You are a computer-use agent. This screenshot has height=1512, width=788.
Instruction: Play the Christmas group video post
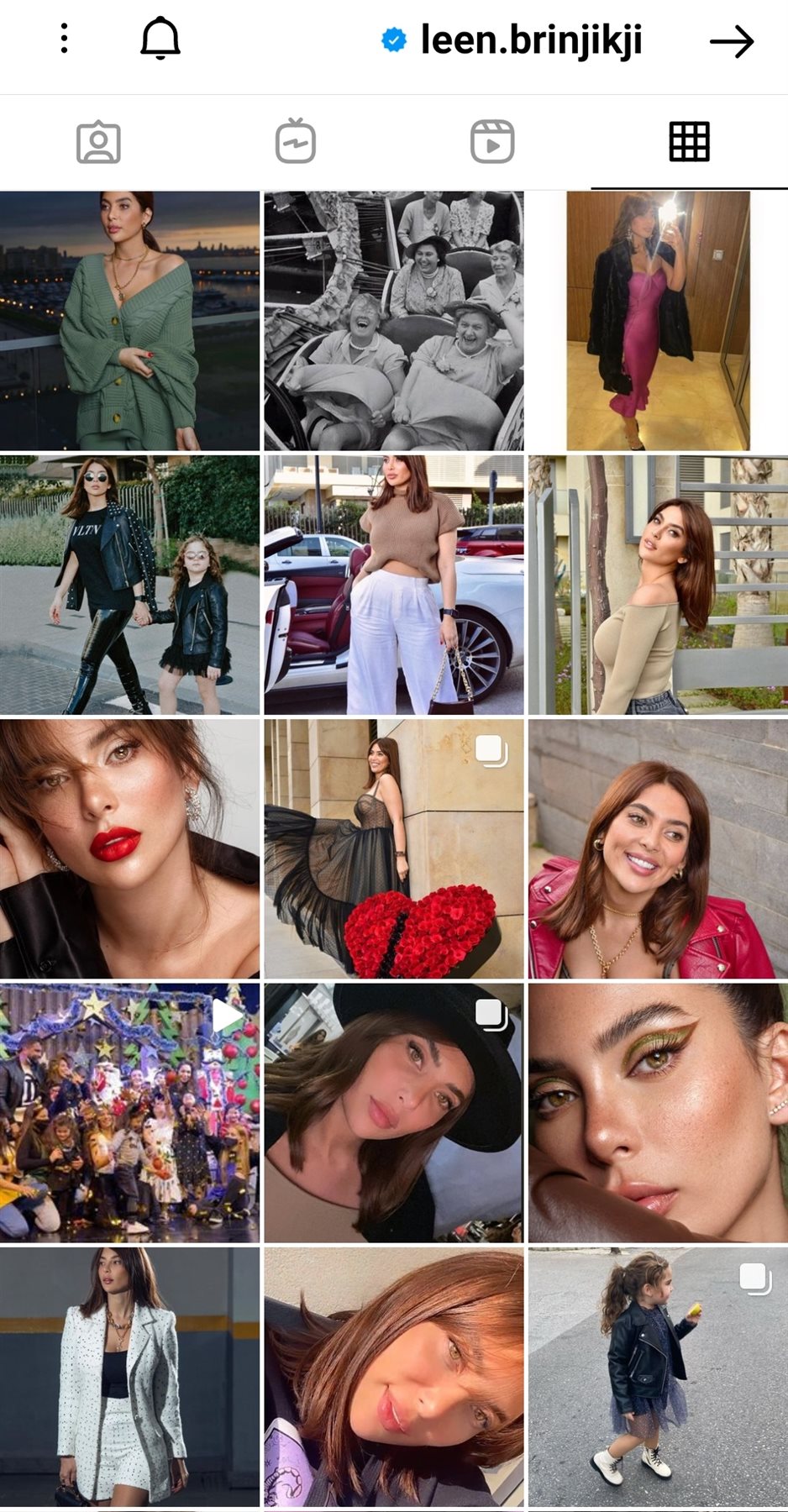tap(129, 1112)
